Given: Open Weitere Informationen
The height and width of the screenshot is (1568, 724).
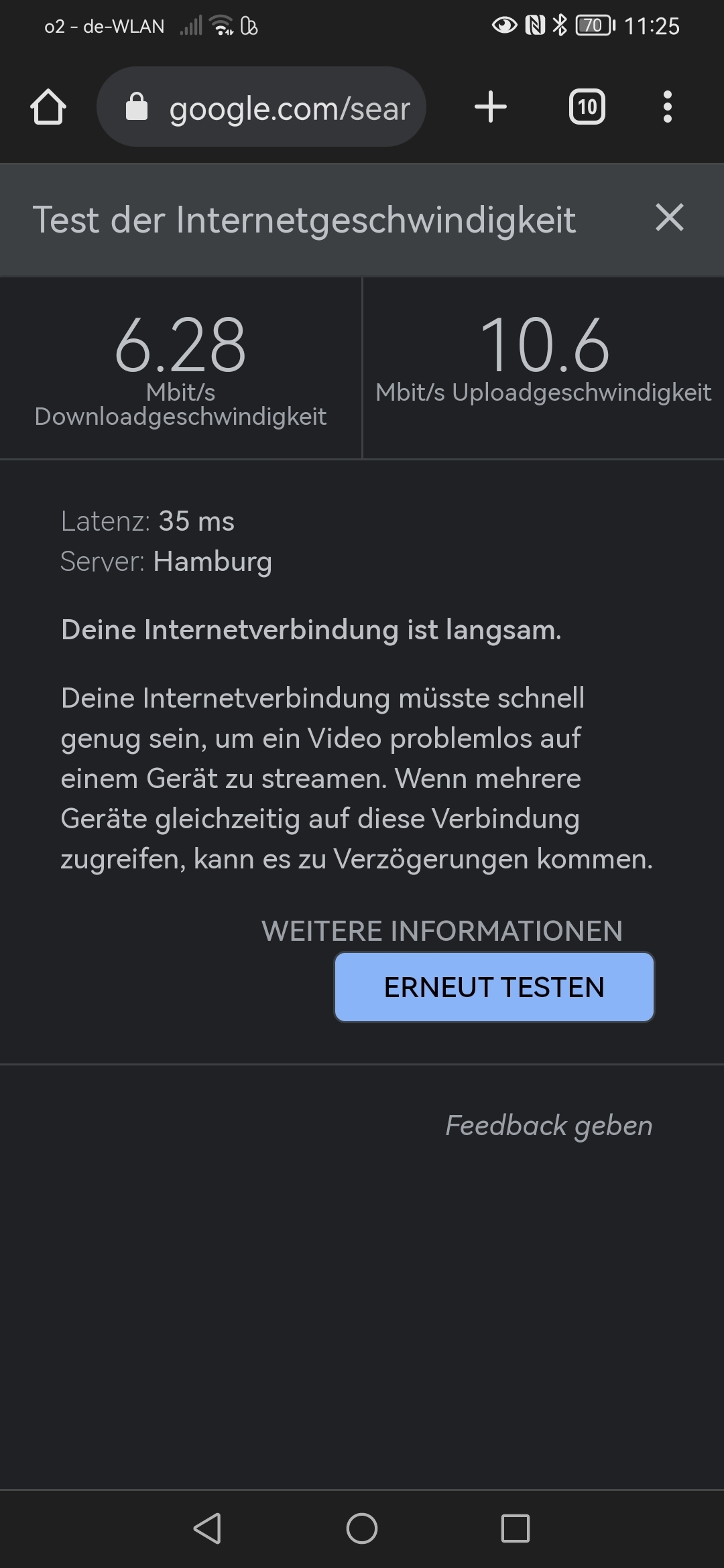Looking at the screenshot, I should click(442, 931).
